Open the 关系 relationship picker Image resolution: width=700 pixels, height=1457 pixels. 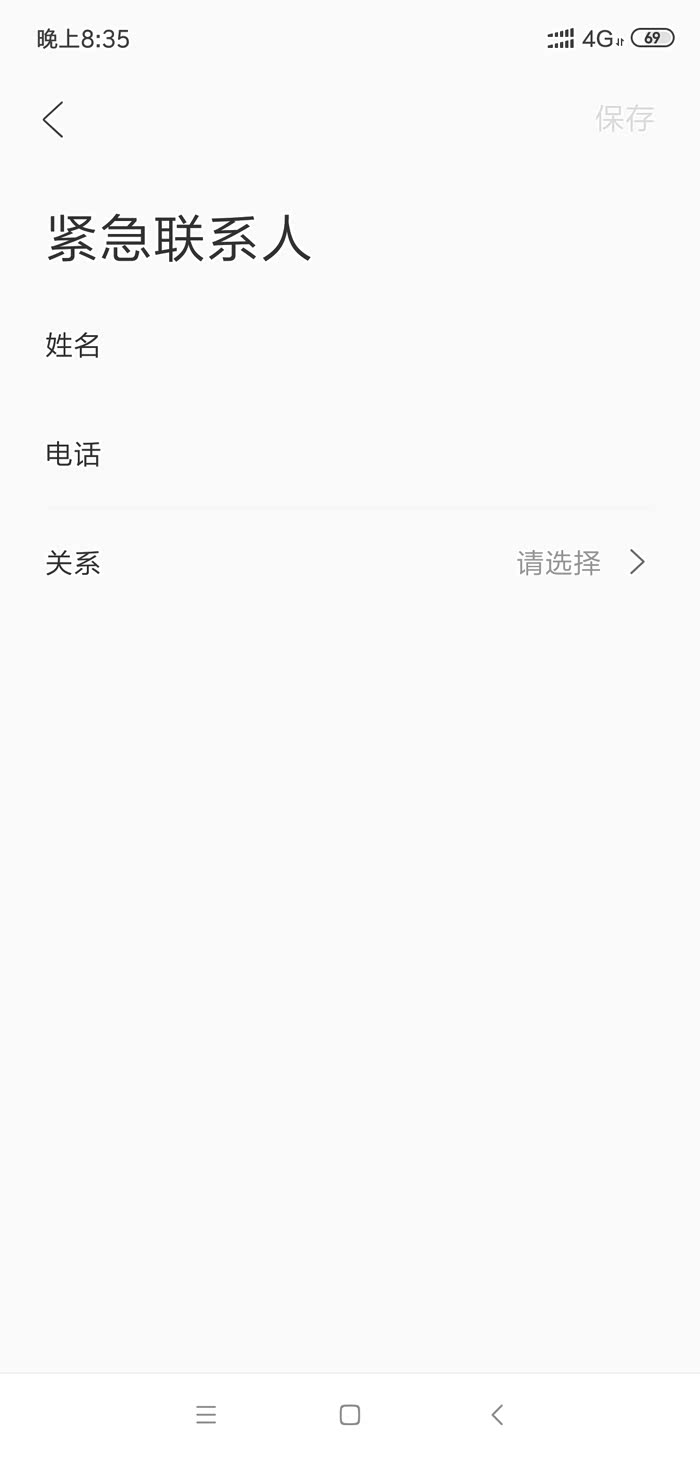pyautogui.click(x=350, y=563)
